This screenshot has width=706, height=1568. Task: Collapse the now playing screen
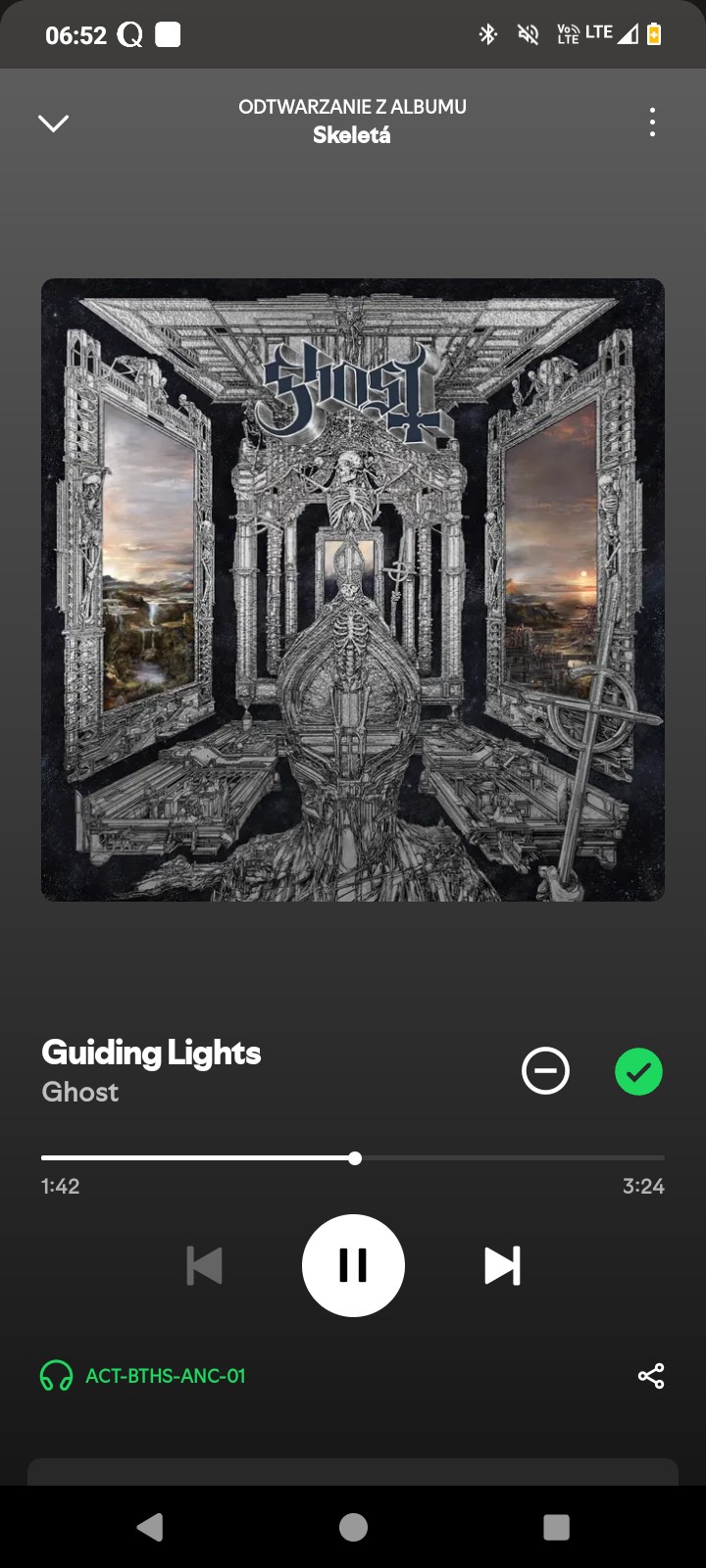coord(53,122)
